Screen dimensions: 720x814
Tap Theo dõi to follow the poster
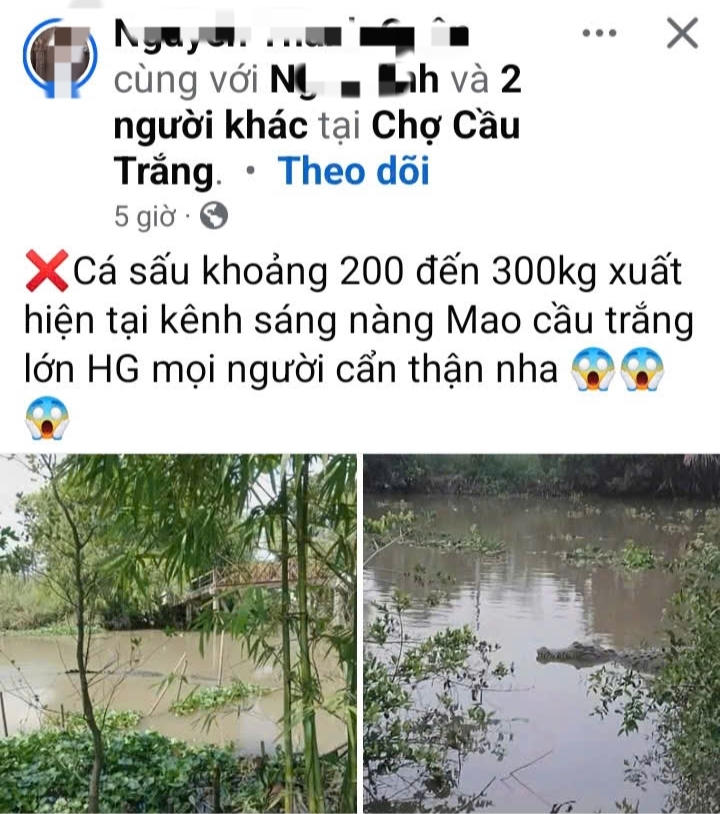353,171
